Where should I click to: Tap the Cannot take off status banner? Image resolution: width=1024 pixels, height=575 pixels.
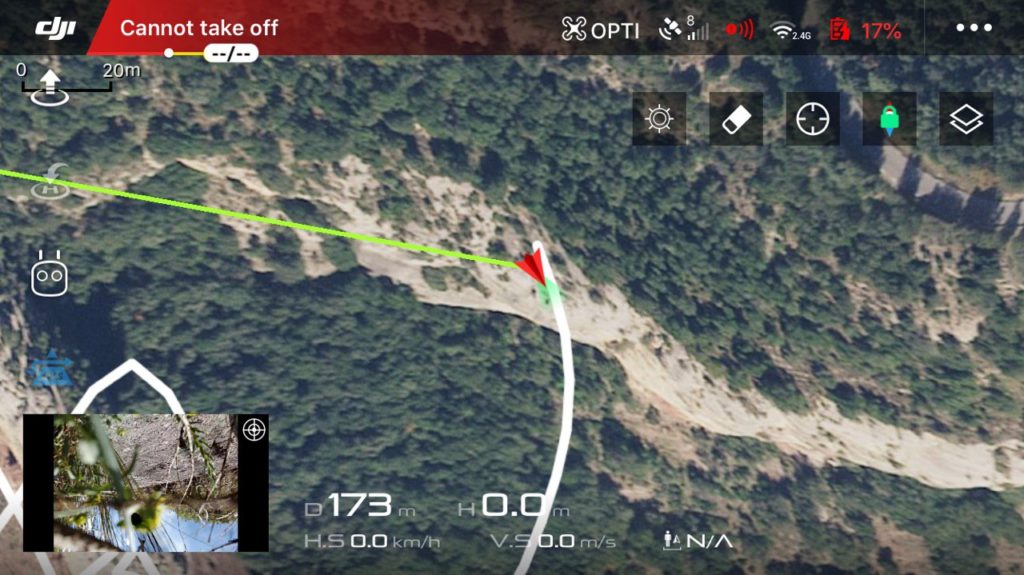tap(199, 28)
